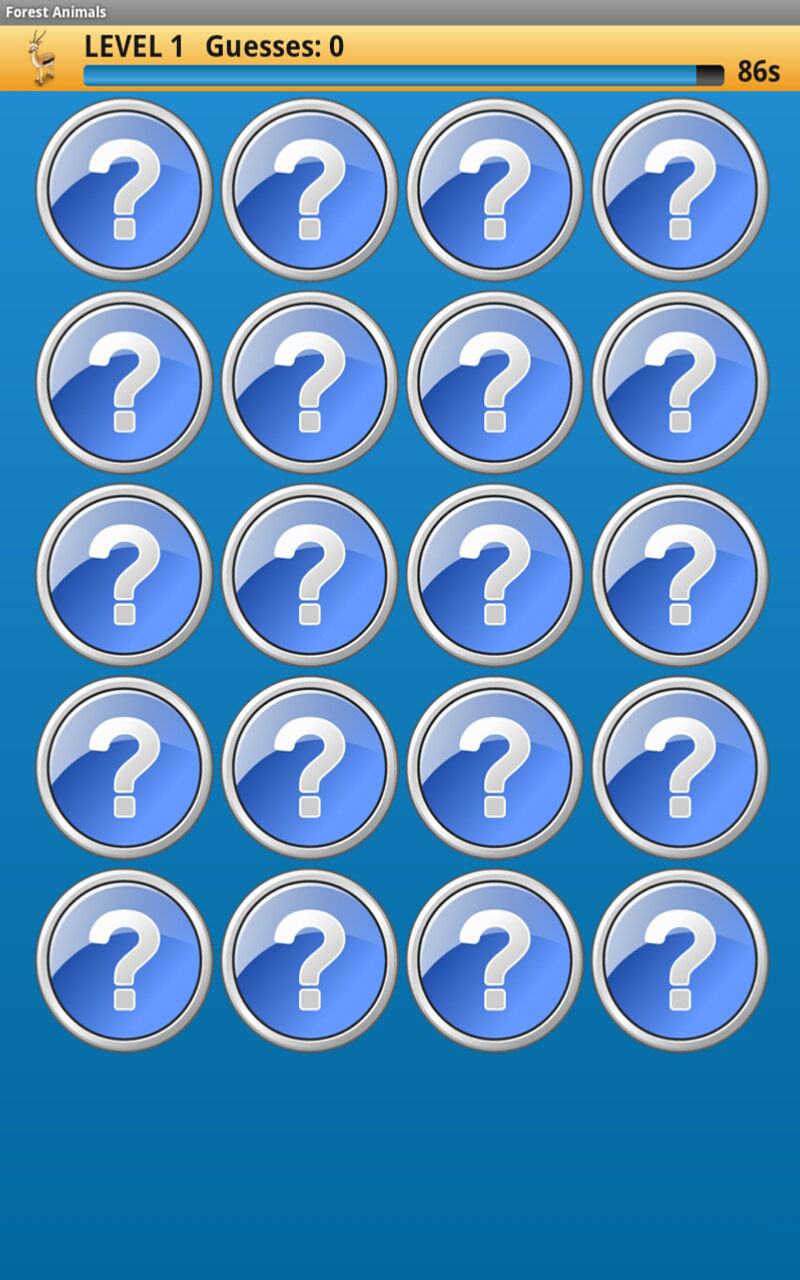Reveal the center-left card in the middle row
The width and height of the screenshot is (800, 1280).
click(x=310, y=574)
